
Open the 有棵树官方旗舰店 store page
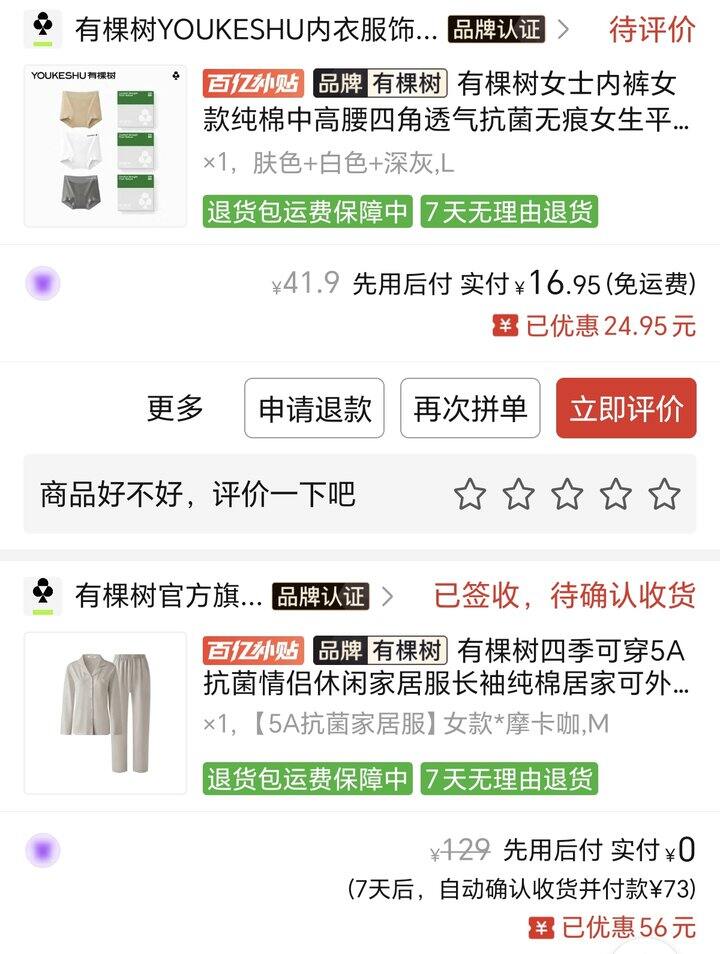[x=168, y=596]
